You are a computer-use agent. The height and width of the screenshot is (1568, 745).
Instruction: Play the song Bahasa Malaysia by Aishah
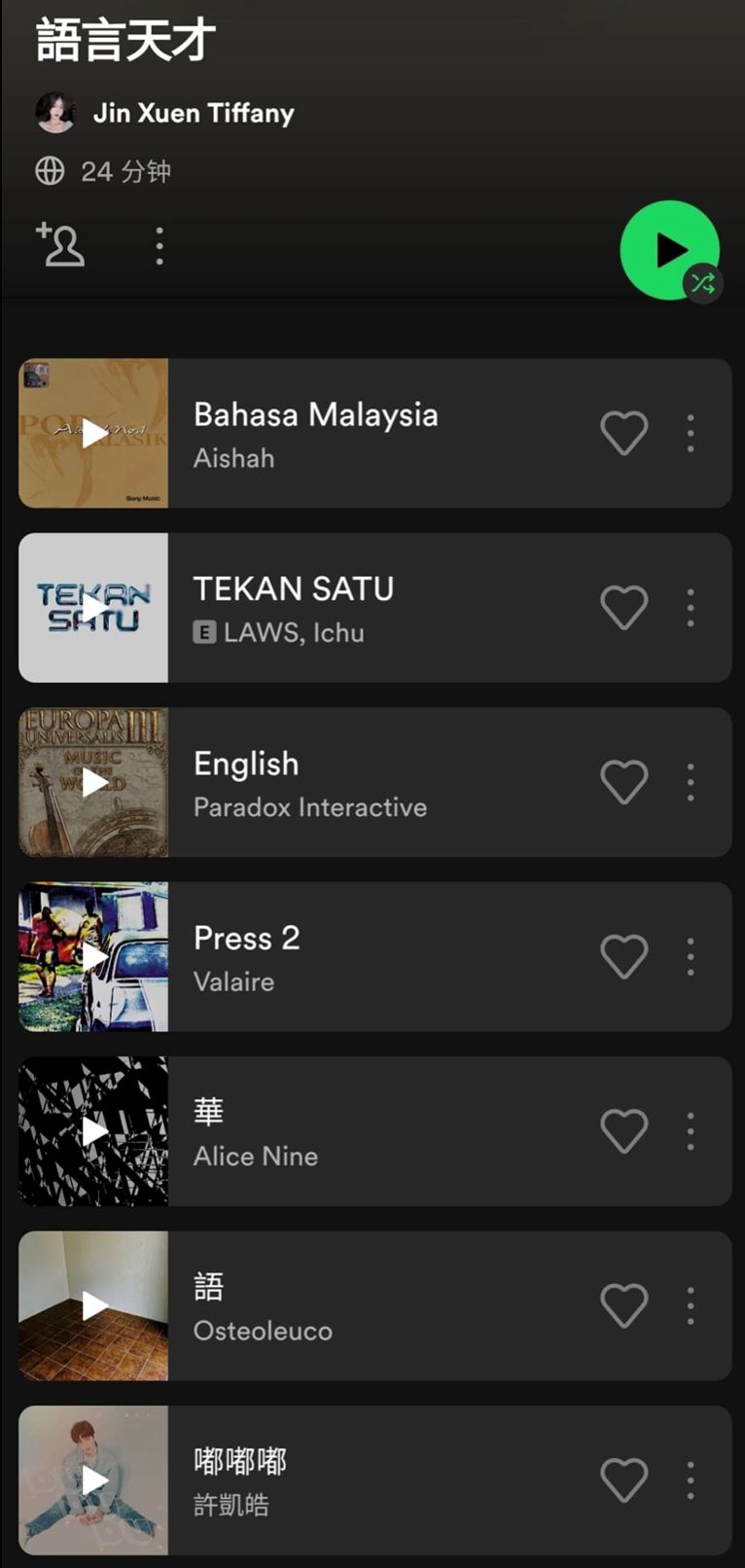point(93,433)
